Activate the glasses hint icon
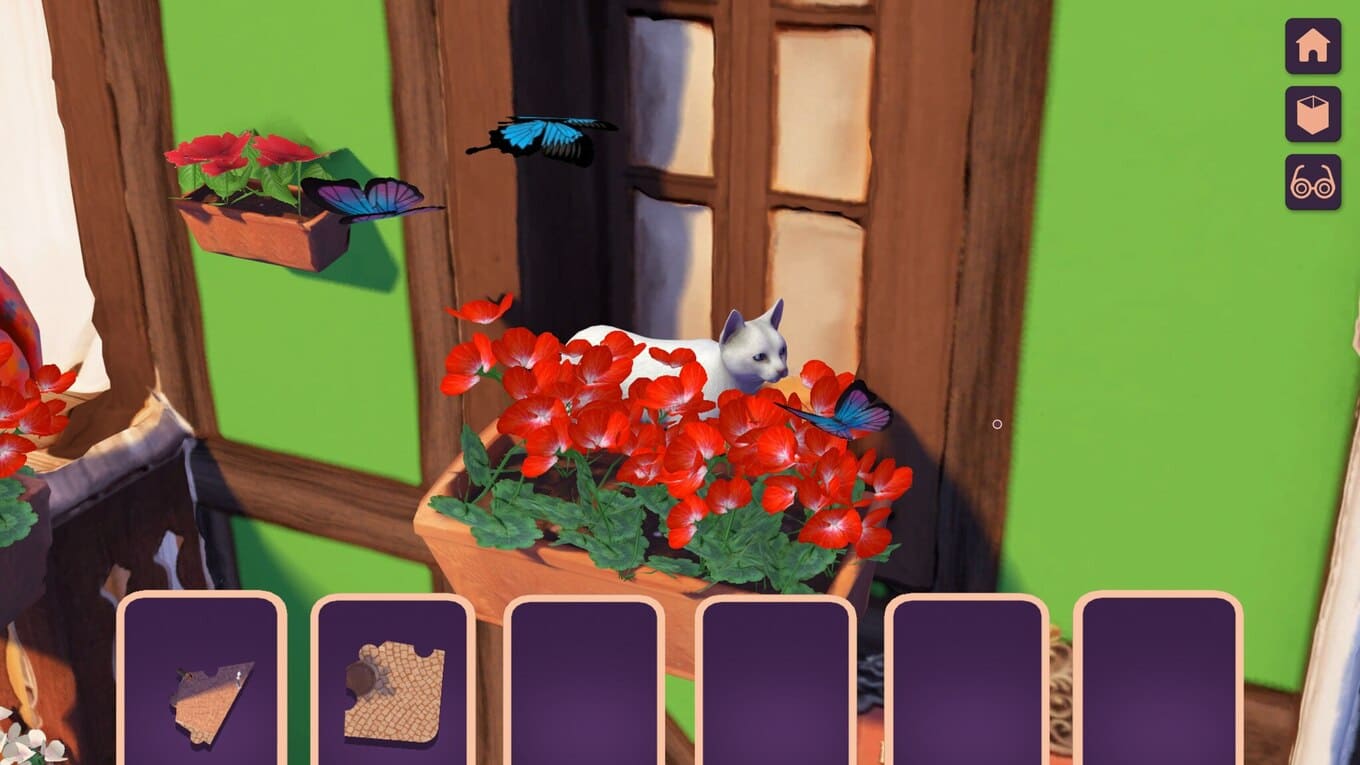 (x=1312, y=182)
